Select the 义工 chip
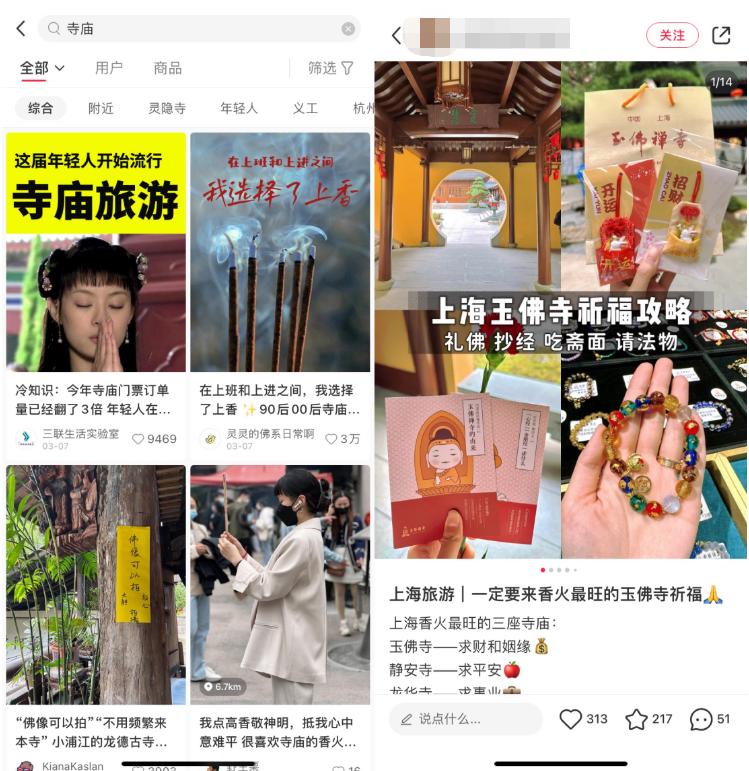749x771 pixels. pyautogui.click(x=305, y=108)
